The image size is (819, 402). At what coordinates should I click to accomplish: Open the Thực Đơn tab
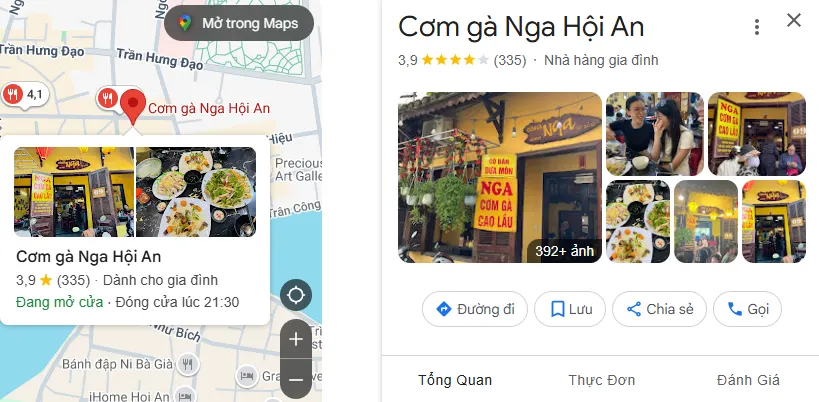pos(601,380)
